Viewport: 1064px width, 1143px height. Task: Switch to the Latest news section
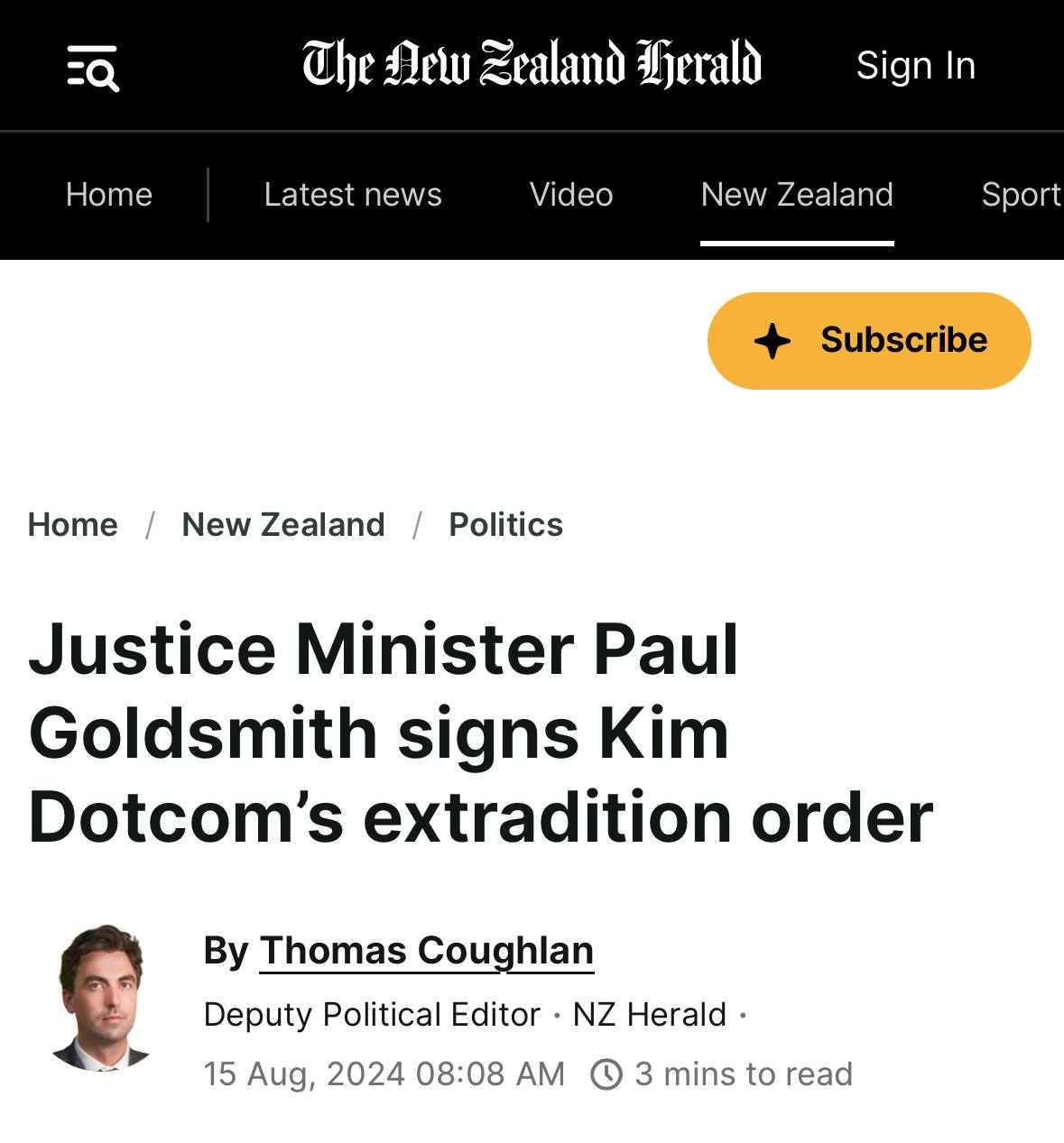point(353,195)
